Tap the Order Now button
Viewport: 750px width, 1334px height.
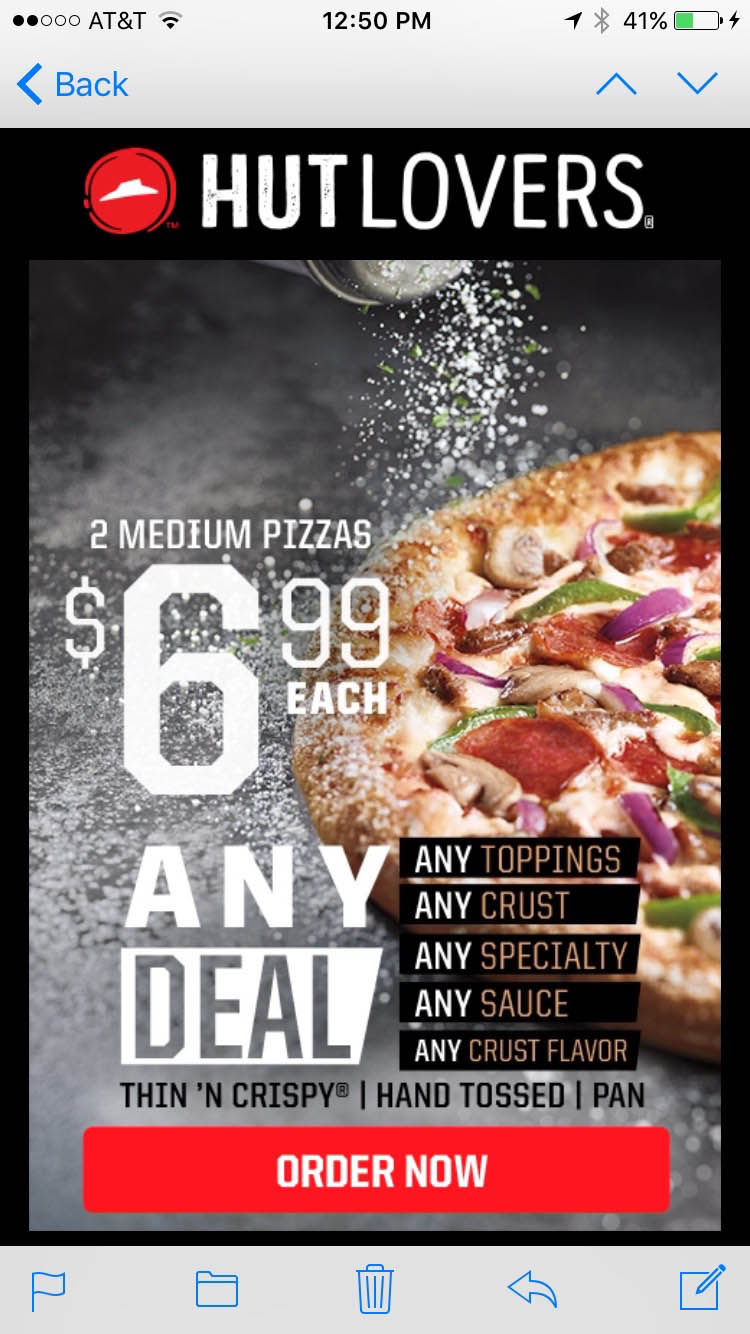point(376,1170)
